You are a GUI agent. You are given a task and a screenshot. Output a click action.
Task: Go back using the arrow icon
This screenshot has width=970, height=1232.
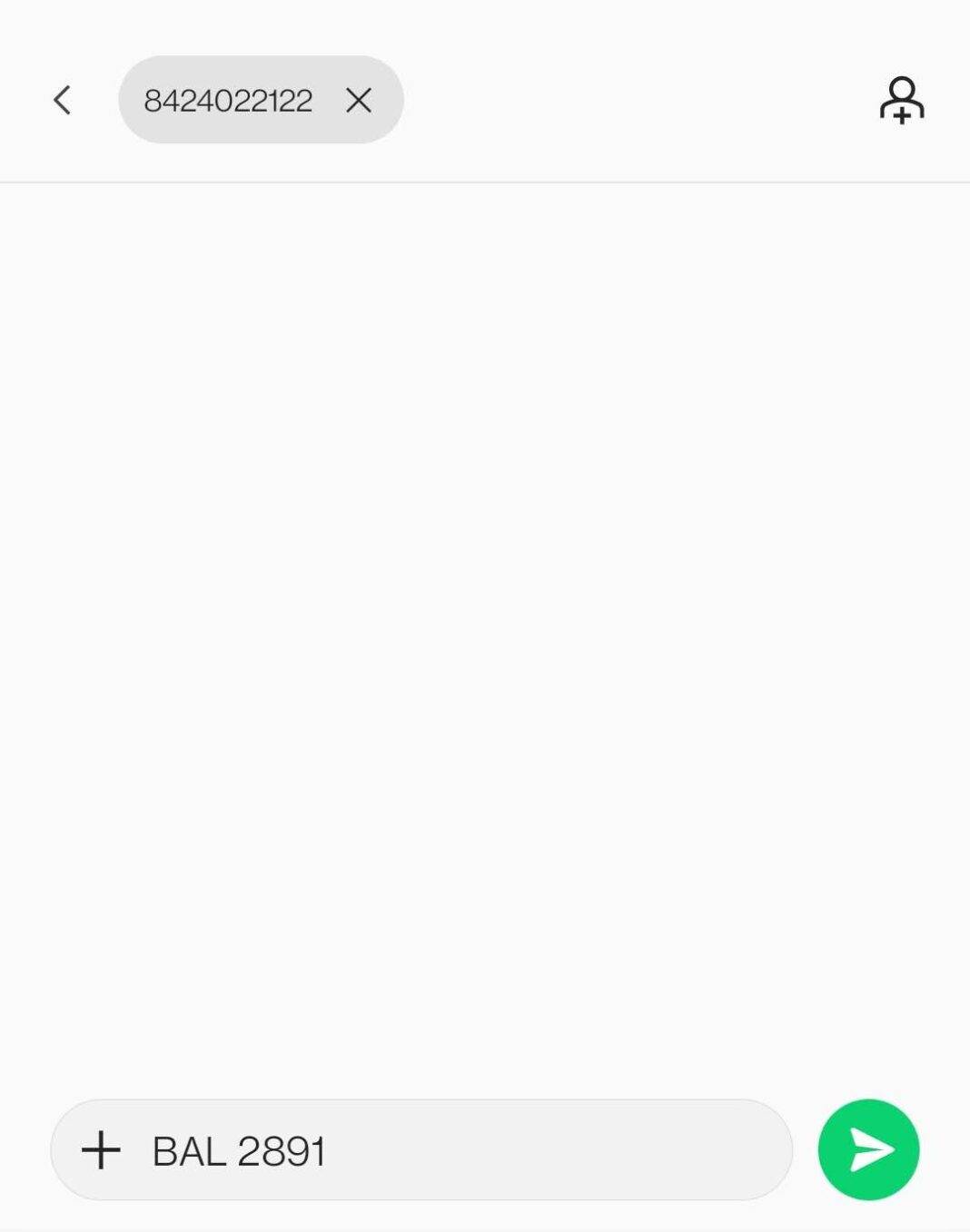click(x=62, y=100)
